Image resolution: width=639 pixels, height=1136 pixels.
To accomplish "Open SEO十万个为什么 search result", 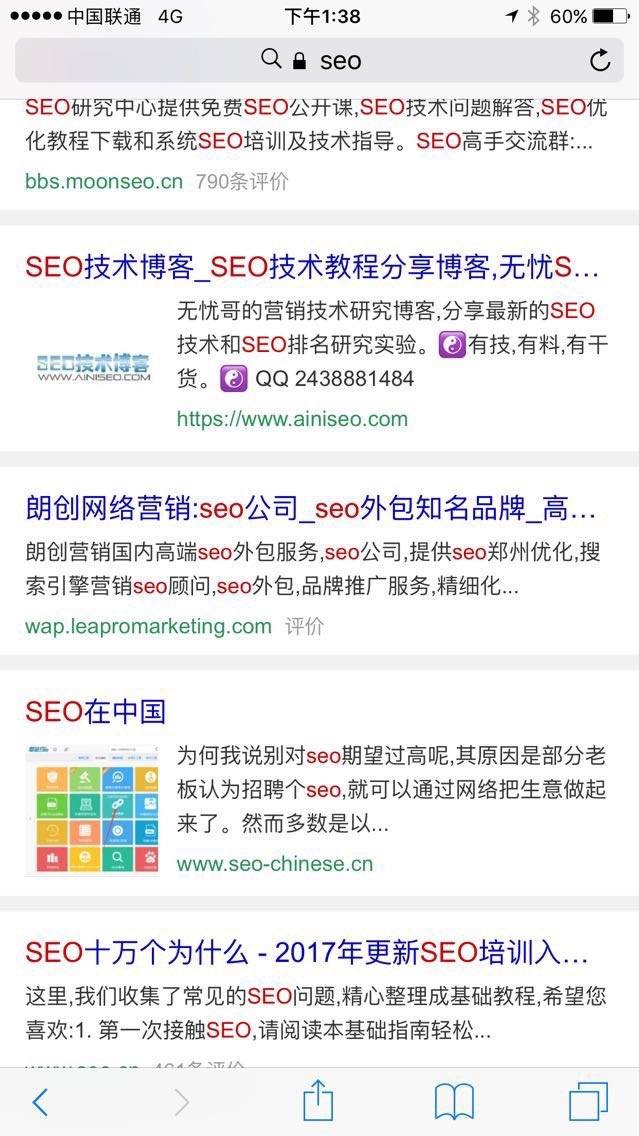I will (306, 951).
